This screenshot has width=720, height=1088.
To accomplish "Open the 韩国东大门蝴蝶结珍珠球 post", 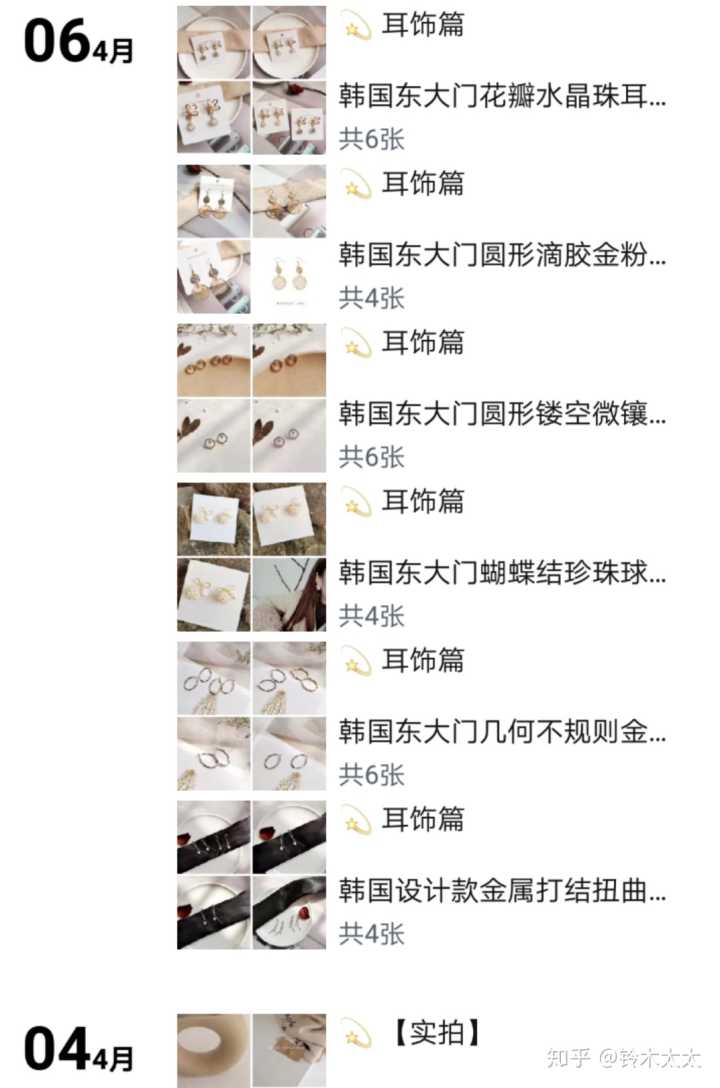I will [x=502, y=573].
